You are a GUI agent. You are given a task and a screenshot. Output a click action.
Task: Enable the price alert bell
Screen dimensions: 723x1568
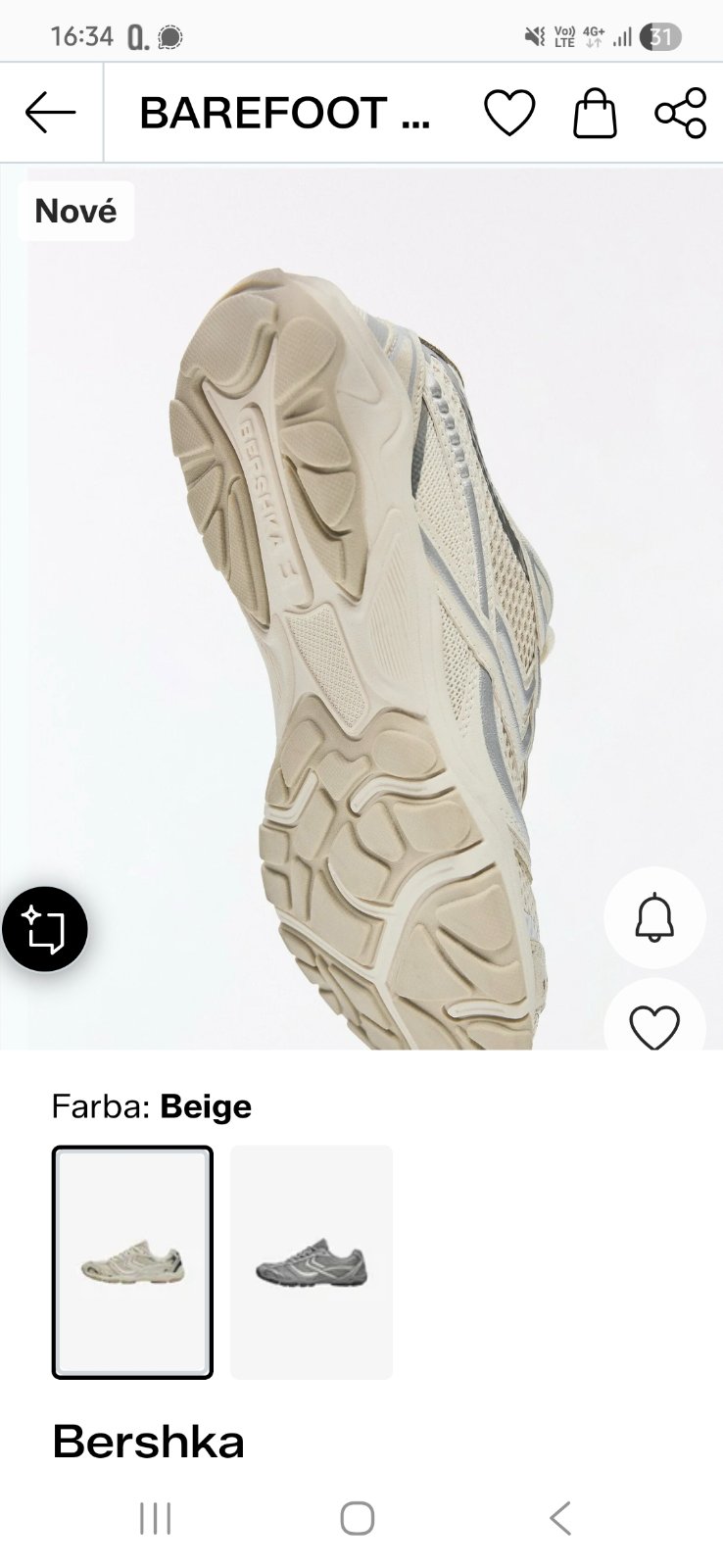click(x=654, y=918)
